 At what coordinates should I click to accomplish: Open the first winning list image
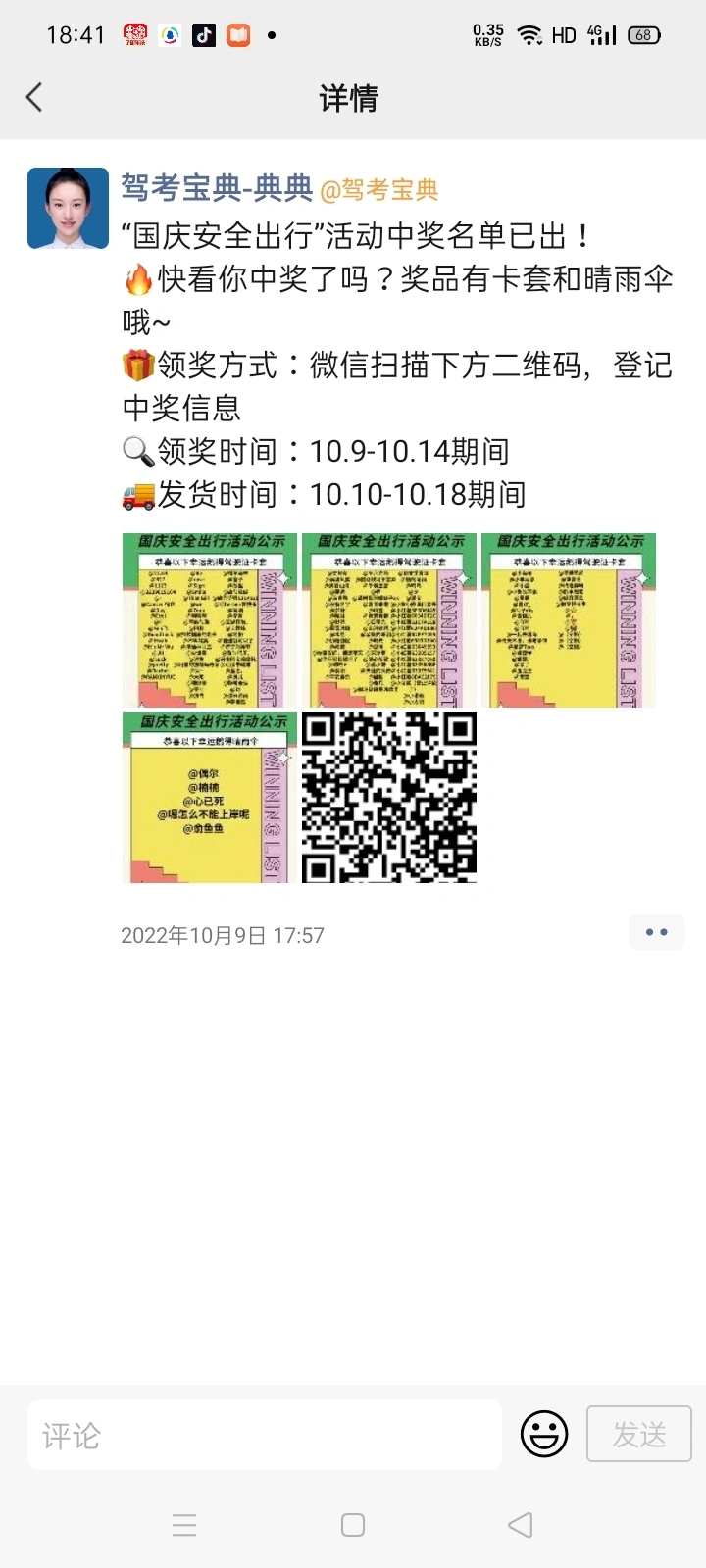[209, 620]
